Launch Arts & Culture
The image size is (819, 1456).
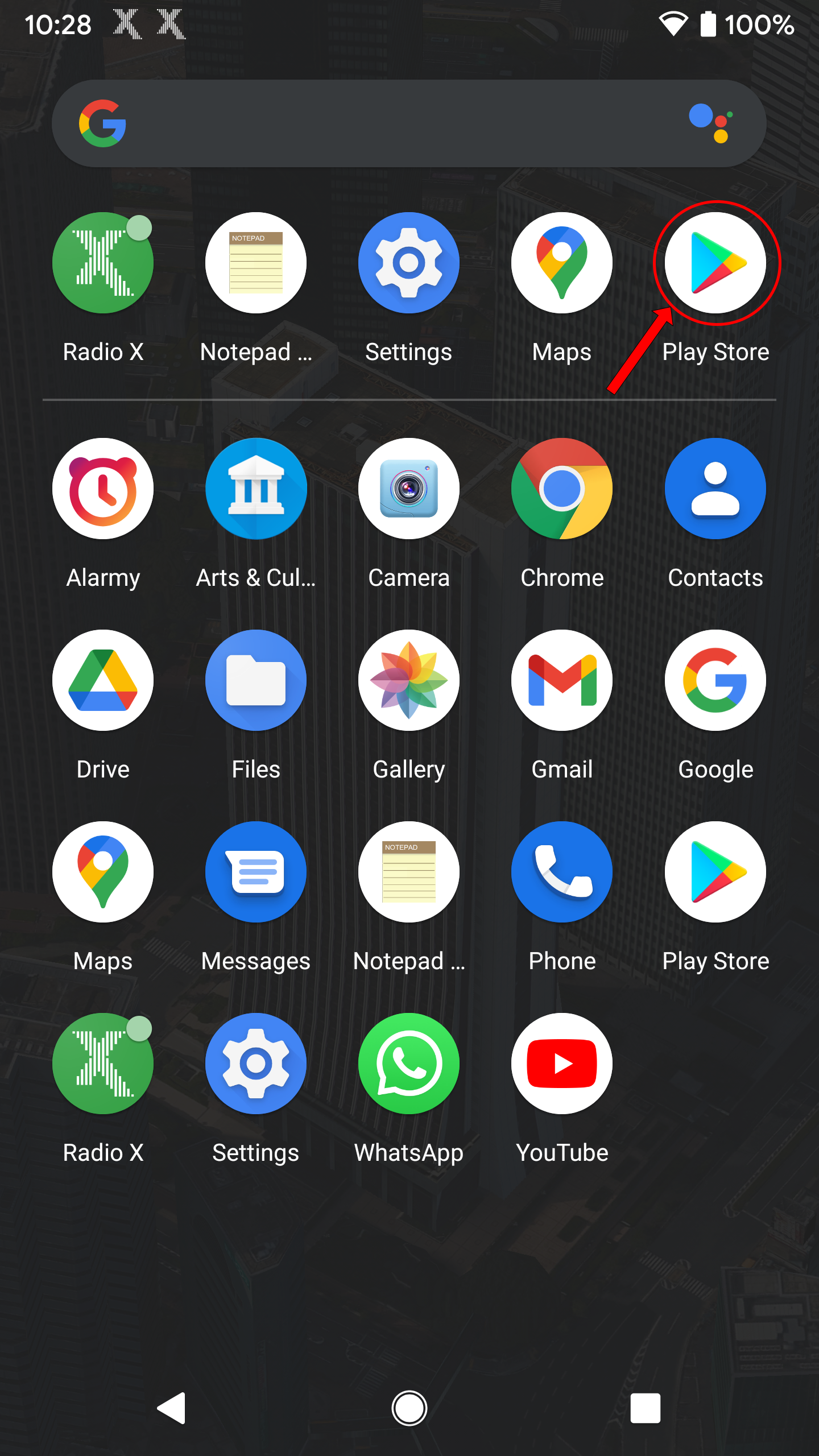tap(256, 489)
